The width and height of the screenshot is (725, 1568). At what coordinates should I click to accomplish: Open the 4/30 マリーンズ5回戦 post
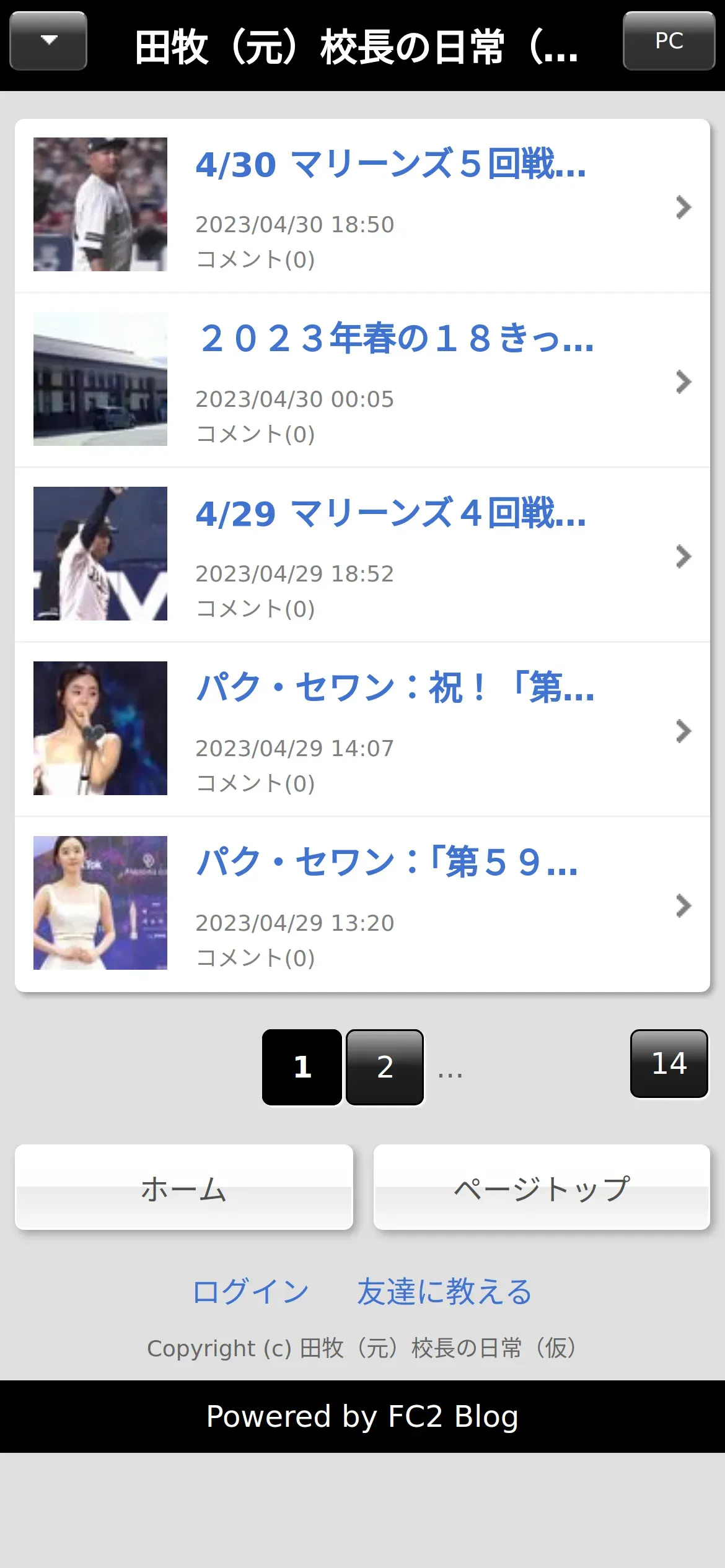click(x=390, y=165)
